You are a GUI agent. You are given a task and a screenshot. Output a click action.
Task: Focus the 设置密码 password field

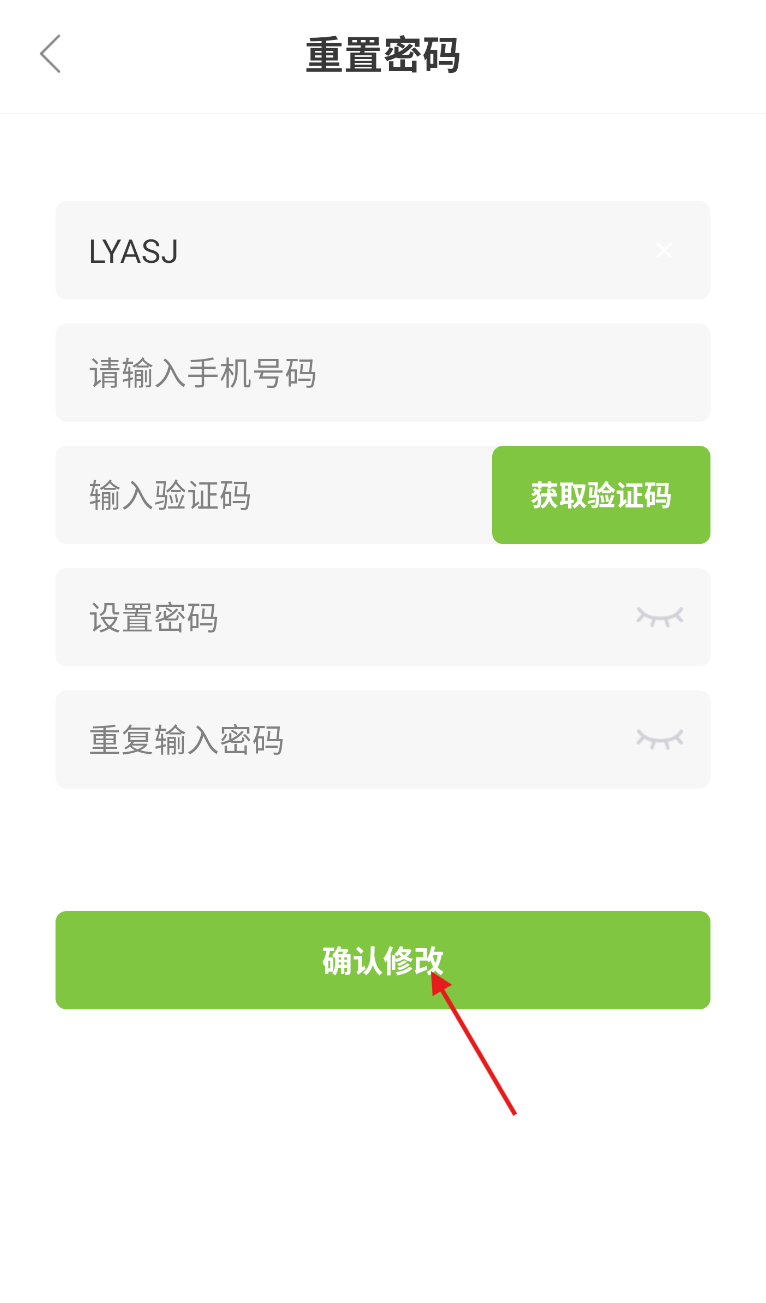pos(340,617)
